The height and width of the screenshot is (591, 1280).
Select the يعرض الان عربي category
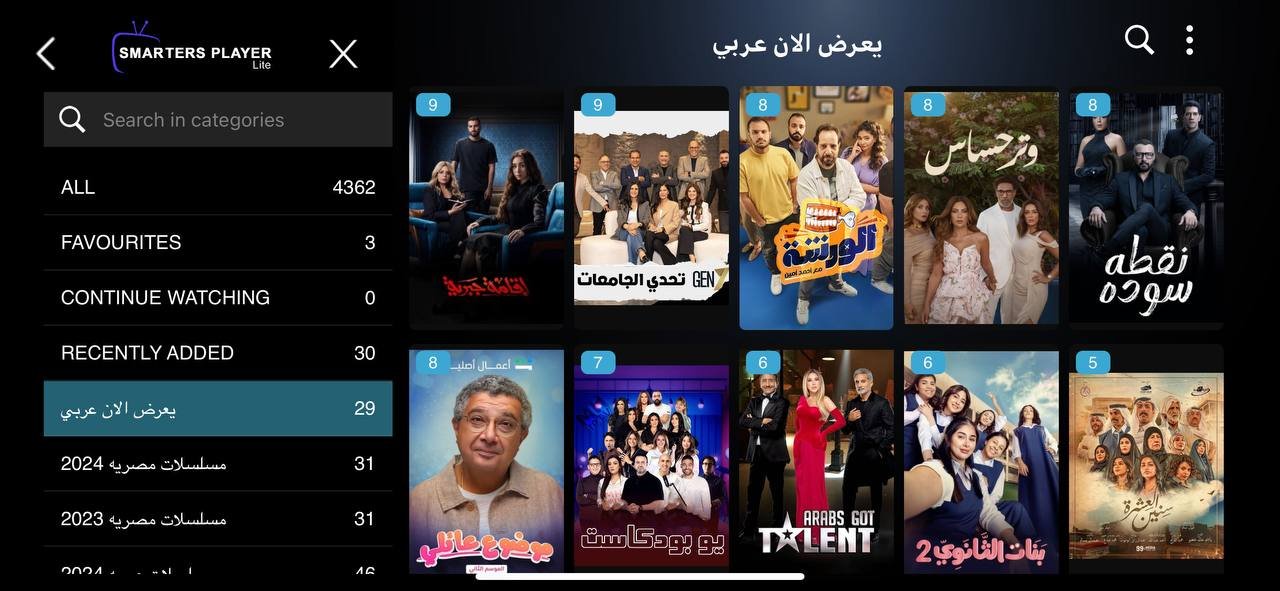coord(218,408)
